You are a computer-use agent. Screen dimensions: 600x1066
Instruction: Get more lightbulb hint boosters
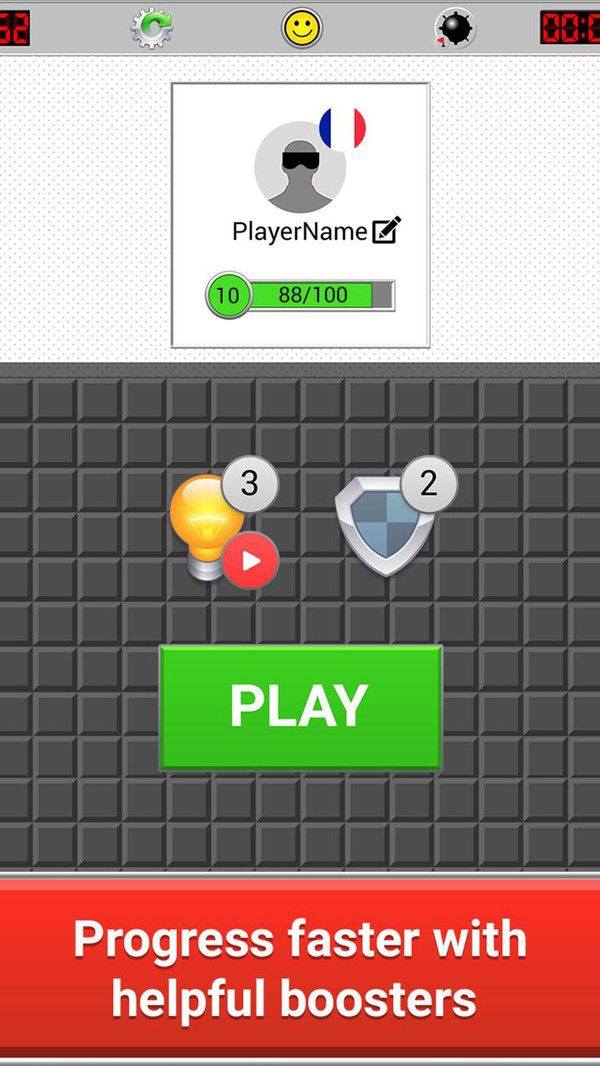[x=250, y=561]
